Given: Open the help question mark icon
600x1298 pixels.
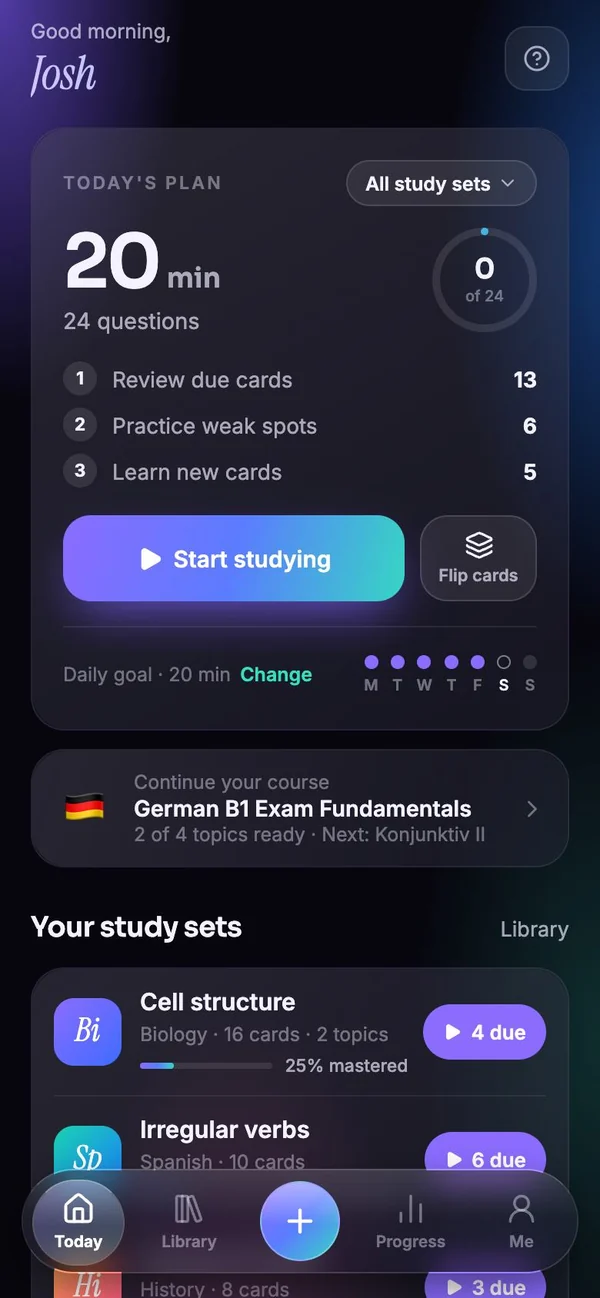Looking at the screenshot, I should [537, 59].
